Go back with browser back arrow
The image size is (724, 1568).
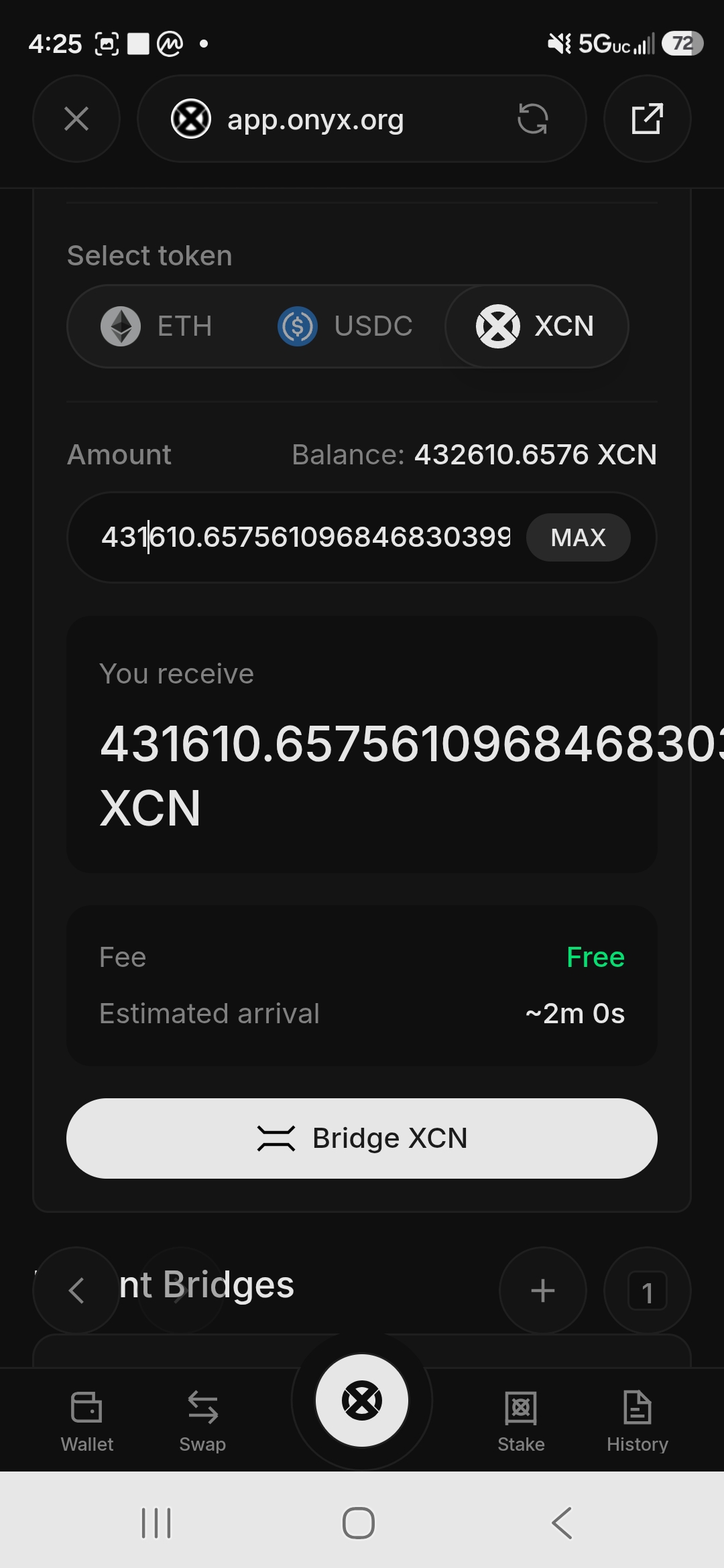tap(76, 1290)
